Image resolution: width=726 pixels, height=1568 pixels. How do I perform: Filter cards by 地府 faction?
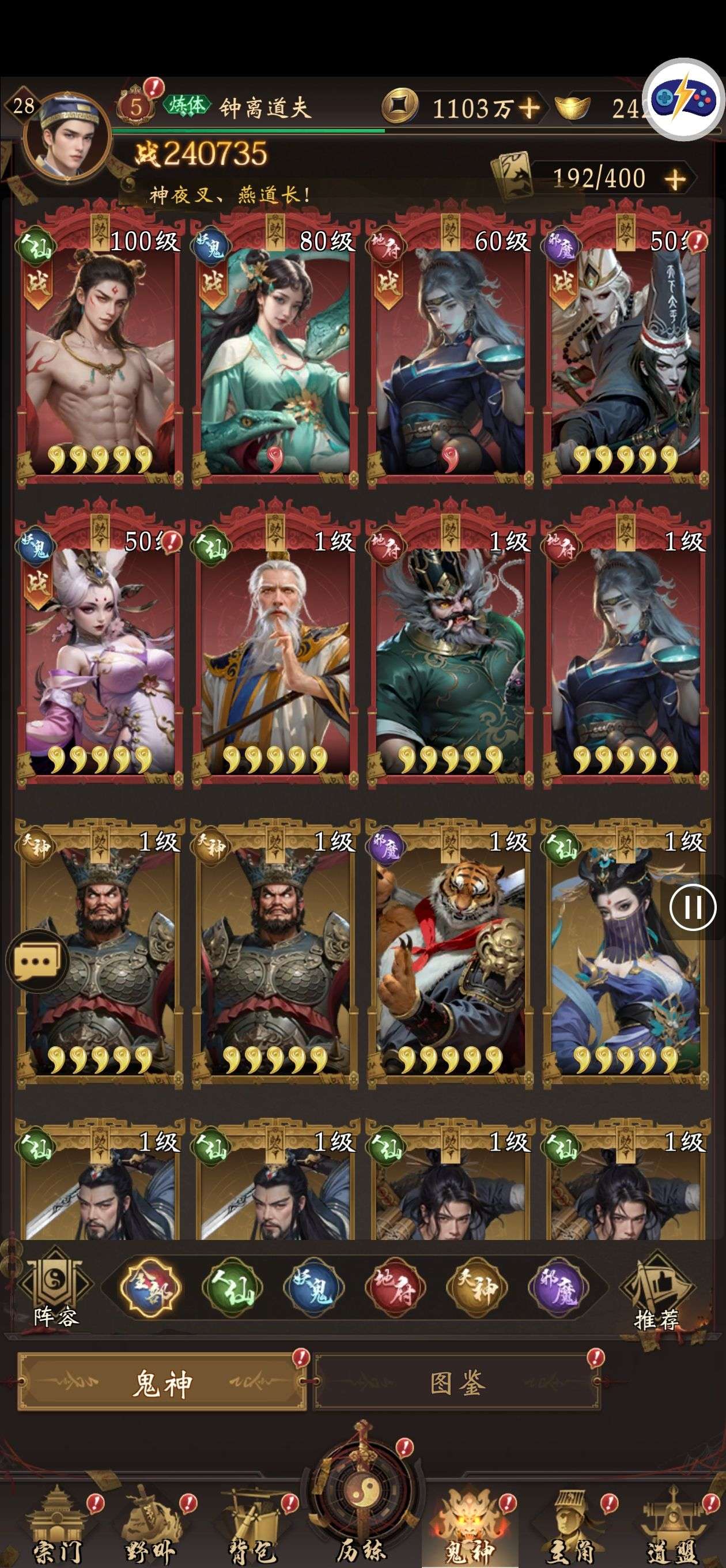click(x=394, y=1287)
